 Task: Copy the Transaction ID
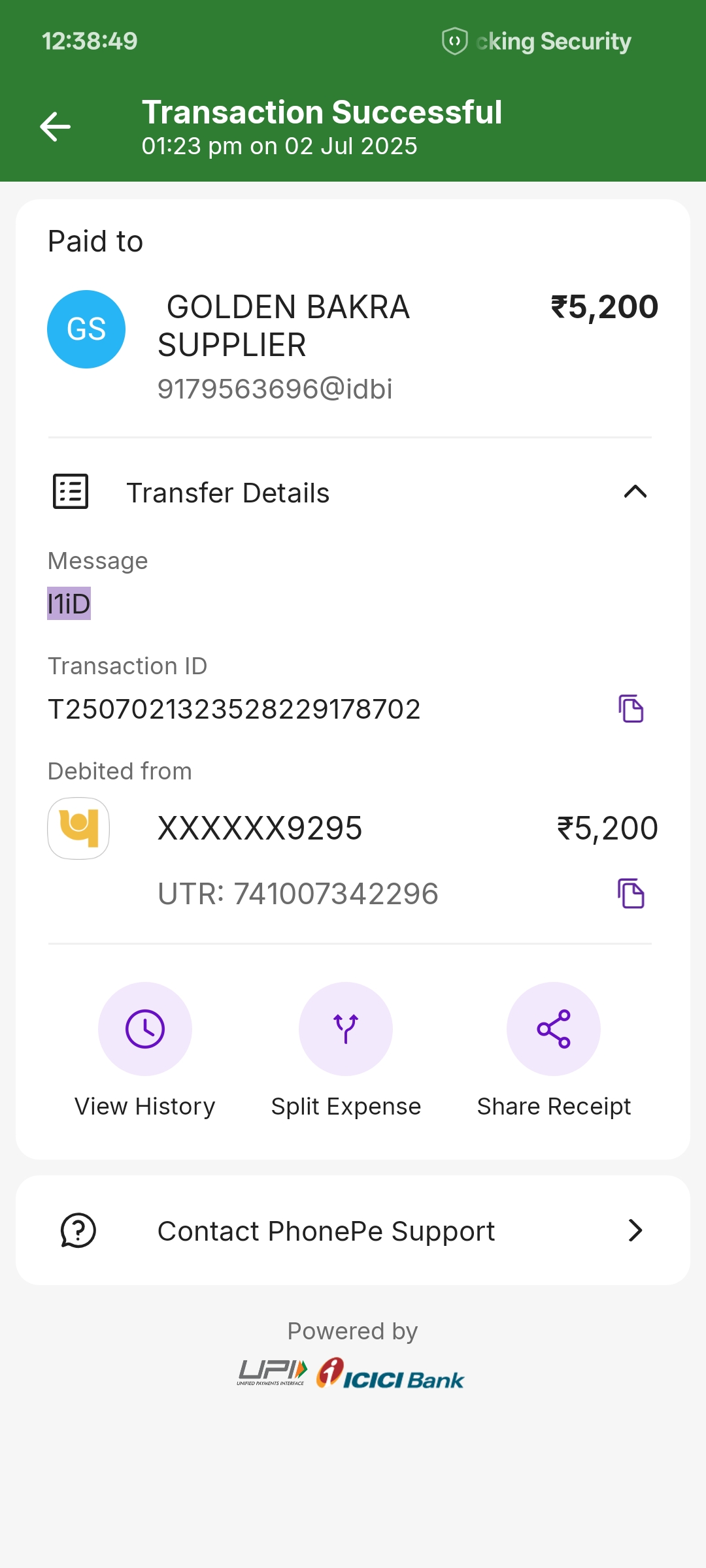(631, 709)
